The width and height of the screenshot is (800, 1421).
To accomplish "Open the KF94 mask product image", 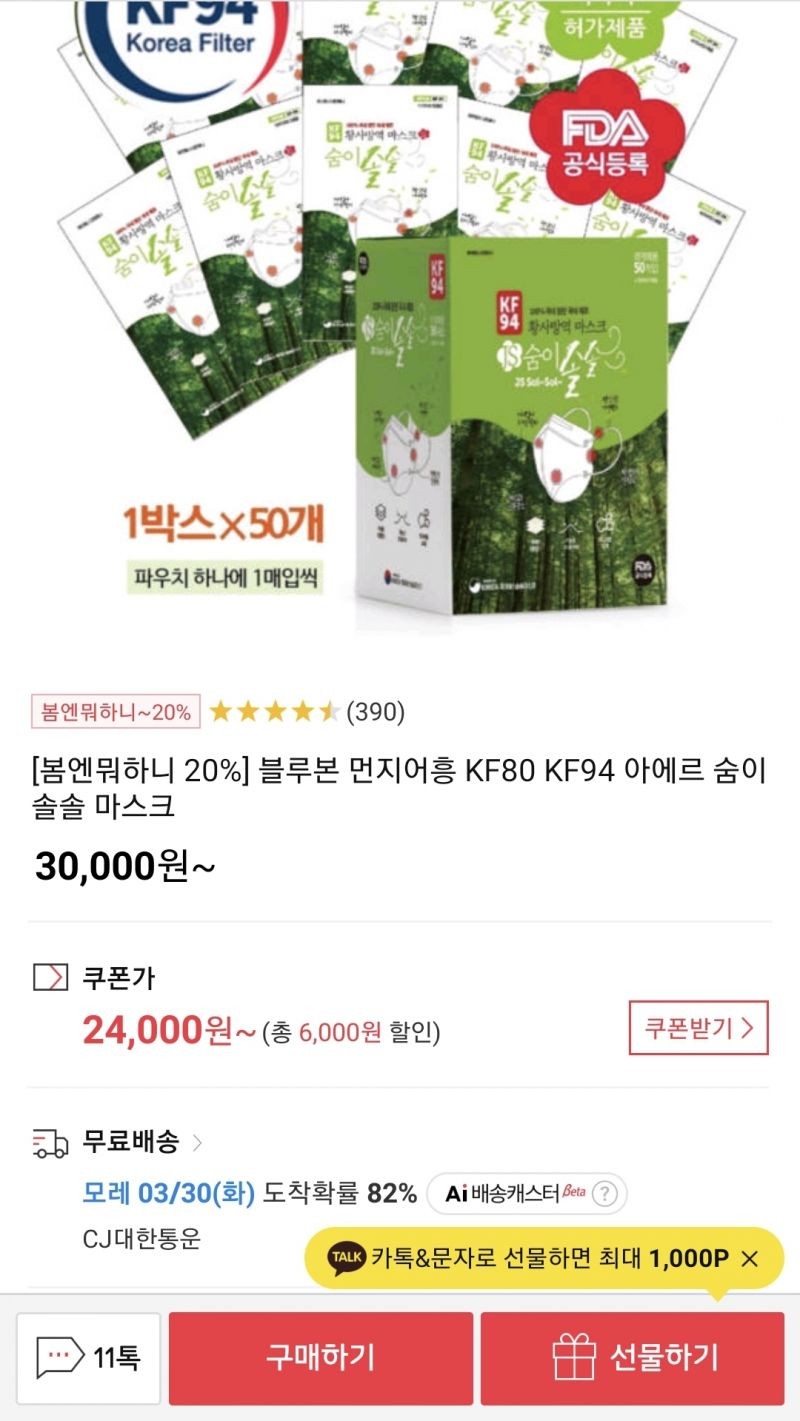I will pos(400,320).
